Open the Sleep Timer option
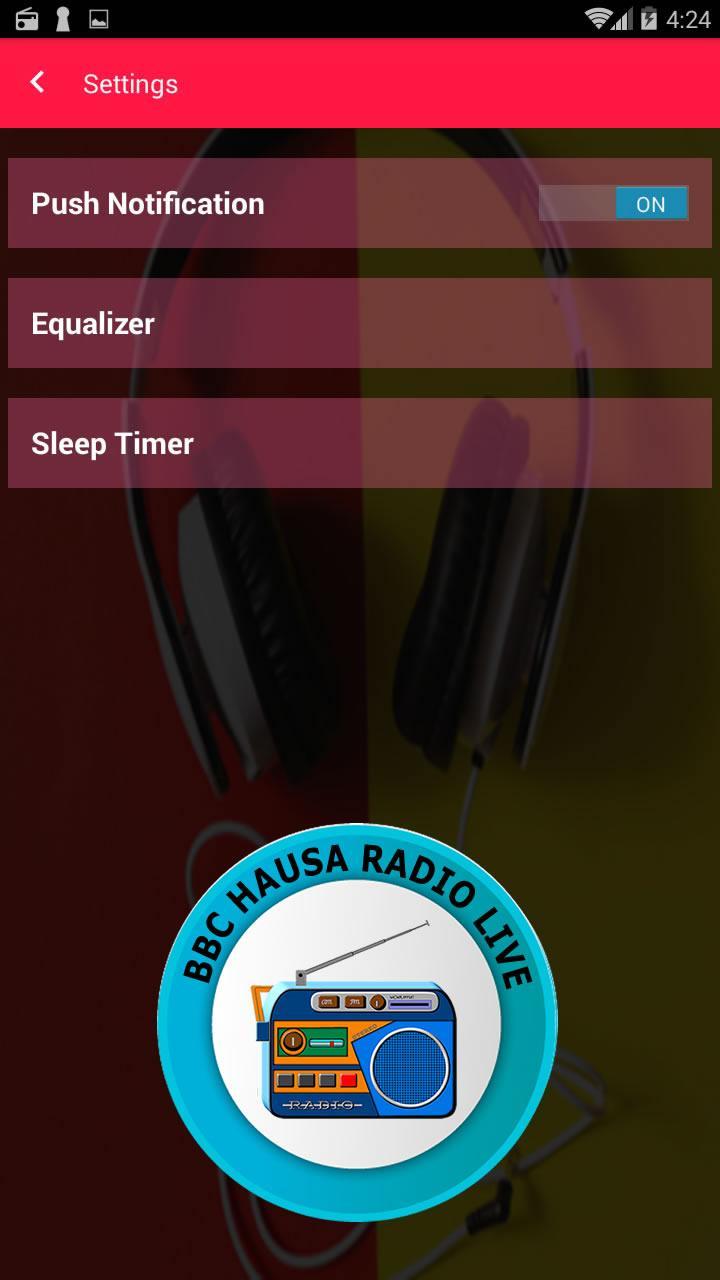Viewport: 720px width, 1280px height. pyautogui.click(x=359, y=443)
